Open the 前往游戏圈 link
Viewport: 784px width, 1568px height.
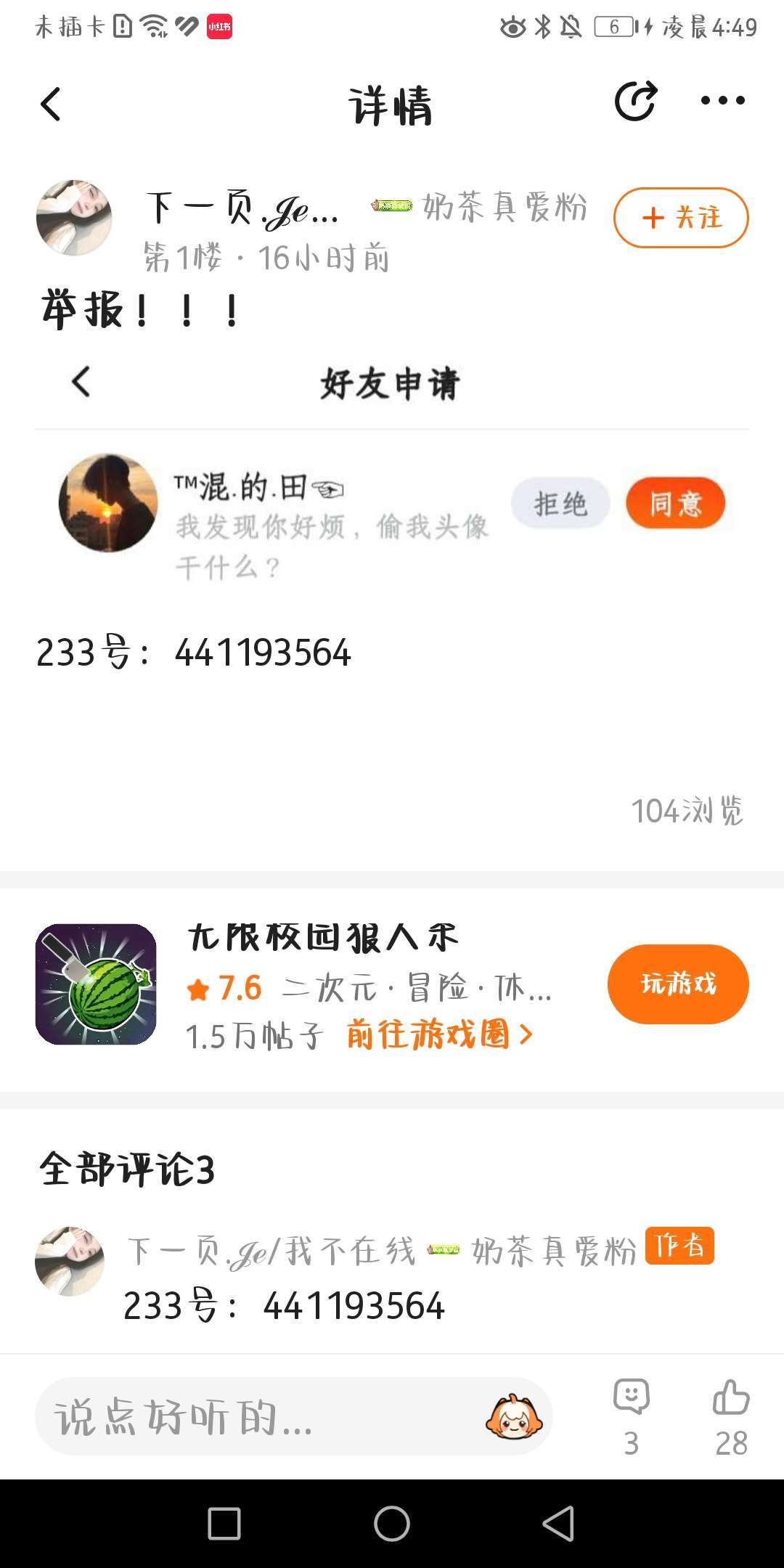click(439, 1034)
